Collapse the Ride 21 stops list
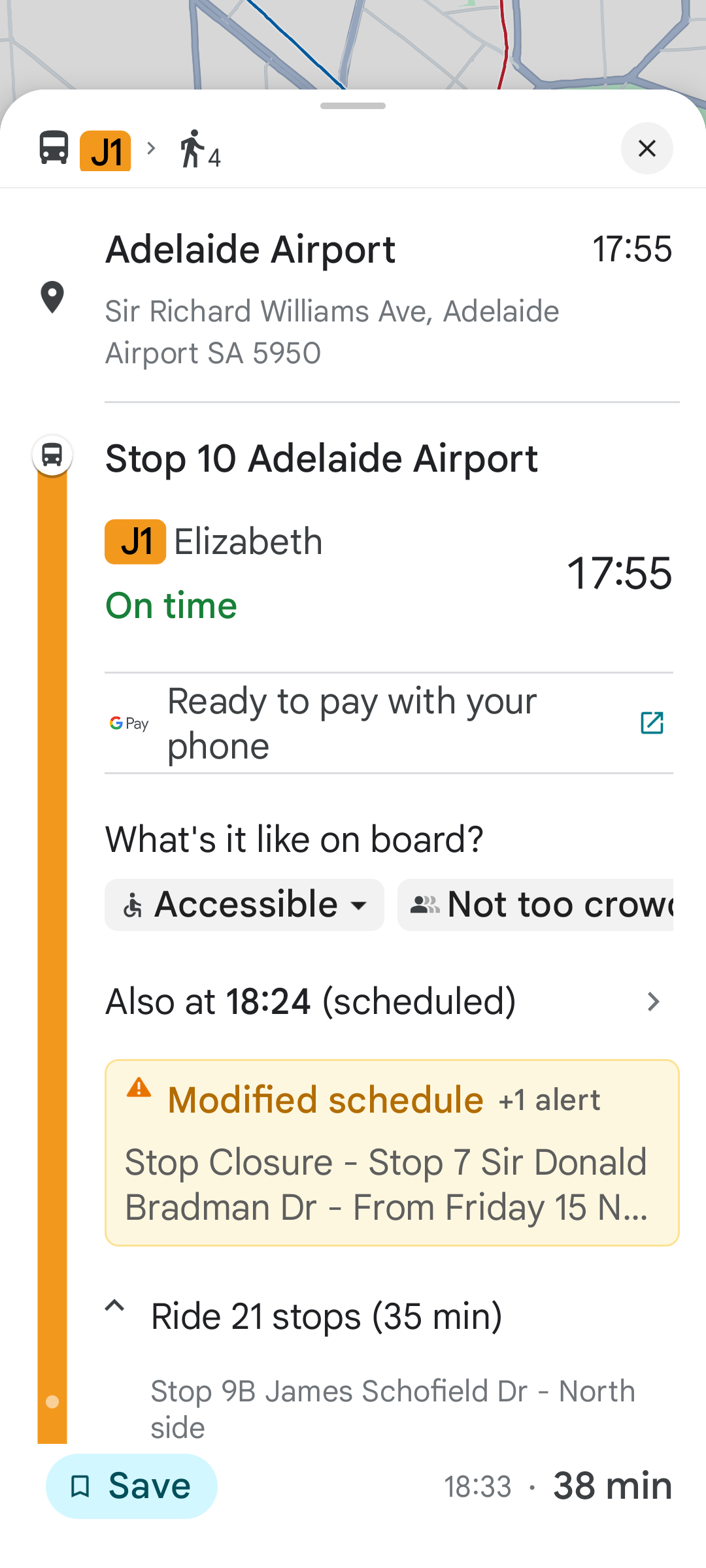Viewport: 706px width, 1568px height. click(x=304, y=1315)
